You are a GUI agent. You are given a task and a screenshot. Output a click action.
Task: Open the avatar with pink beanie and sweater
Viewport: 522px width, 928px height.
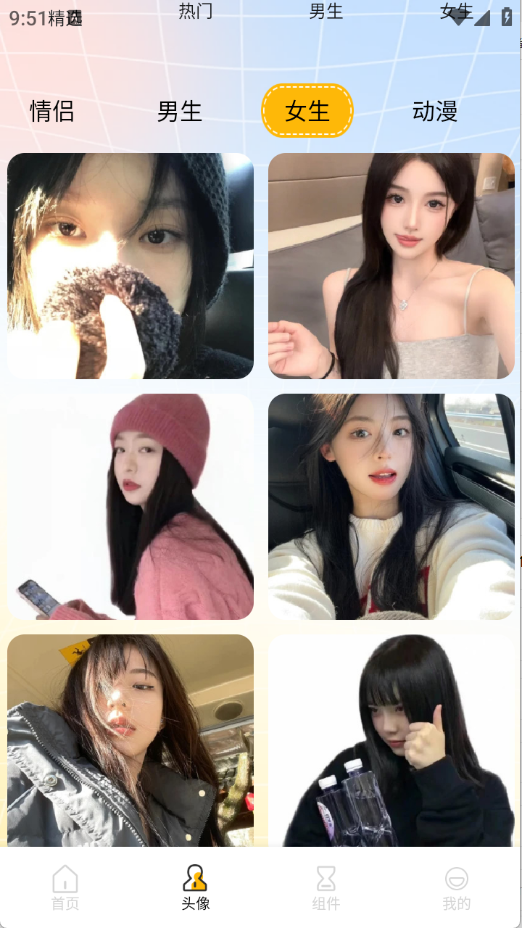[130, 507]
